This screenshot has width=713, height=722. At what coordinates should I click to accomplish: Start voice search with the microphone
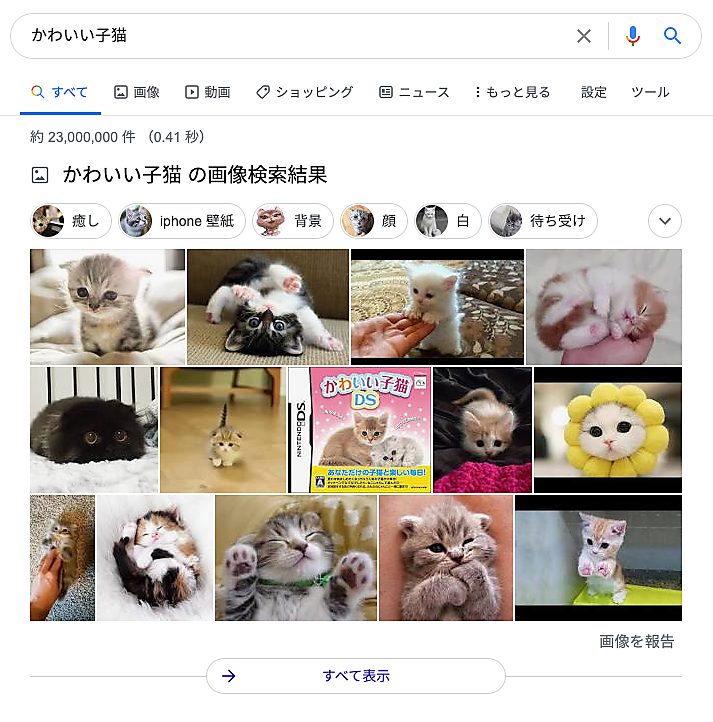click(632, 36)
